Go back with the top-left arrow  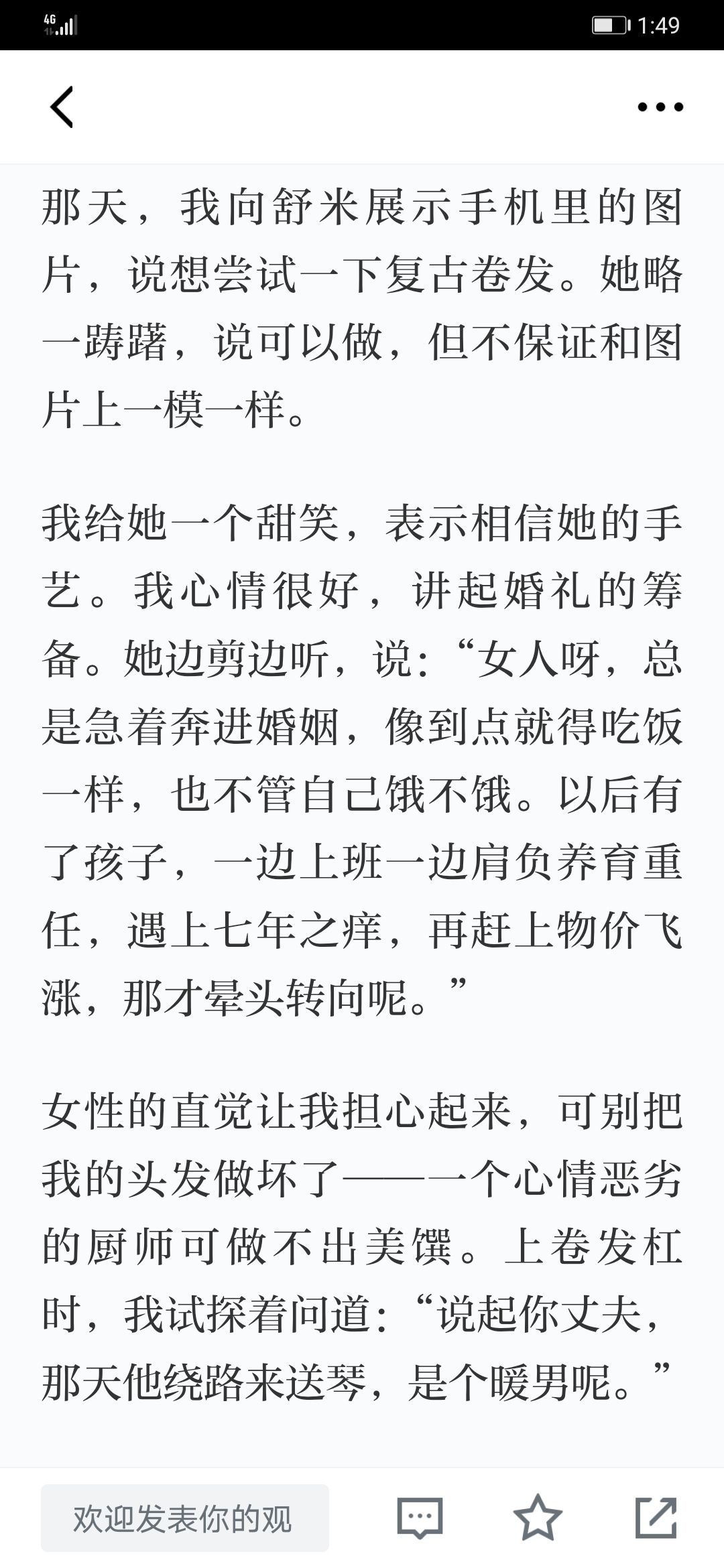[62, 107]
